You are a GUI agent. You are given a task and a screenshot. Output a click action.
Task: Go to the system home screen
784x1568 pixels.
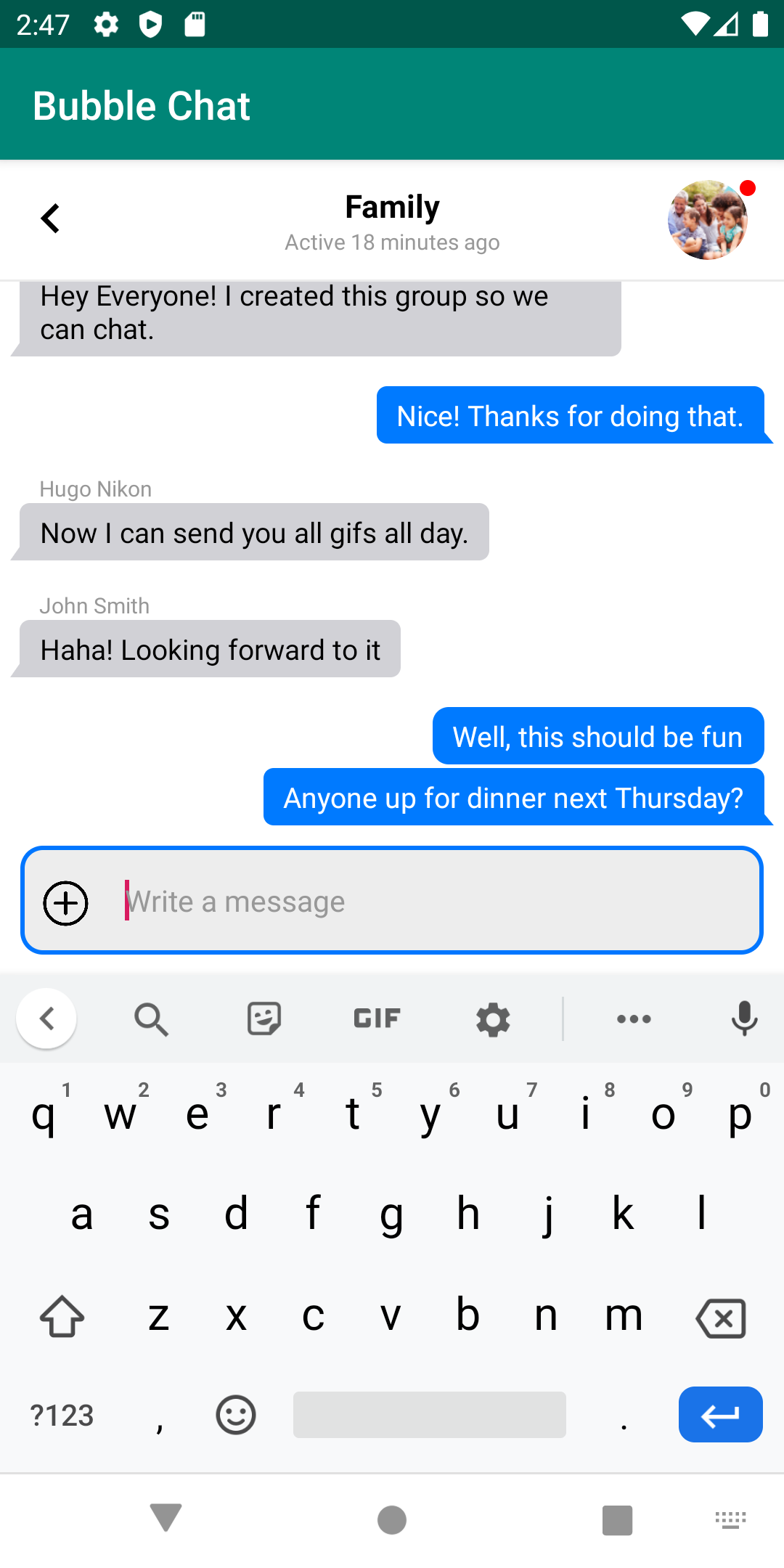[x=392, y=1519]
